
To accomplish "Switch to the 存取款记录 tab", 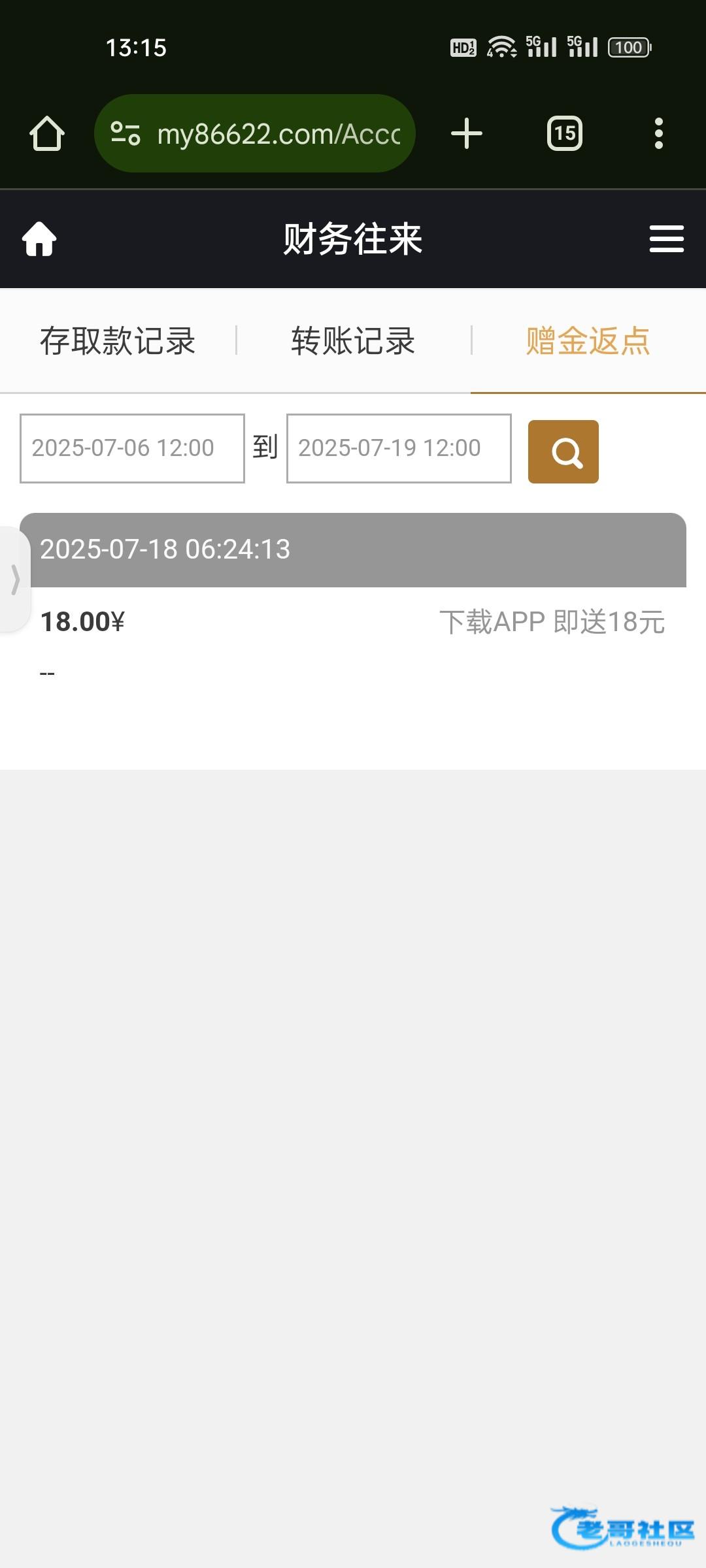I will click(x=118, y=341).
